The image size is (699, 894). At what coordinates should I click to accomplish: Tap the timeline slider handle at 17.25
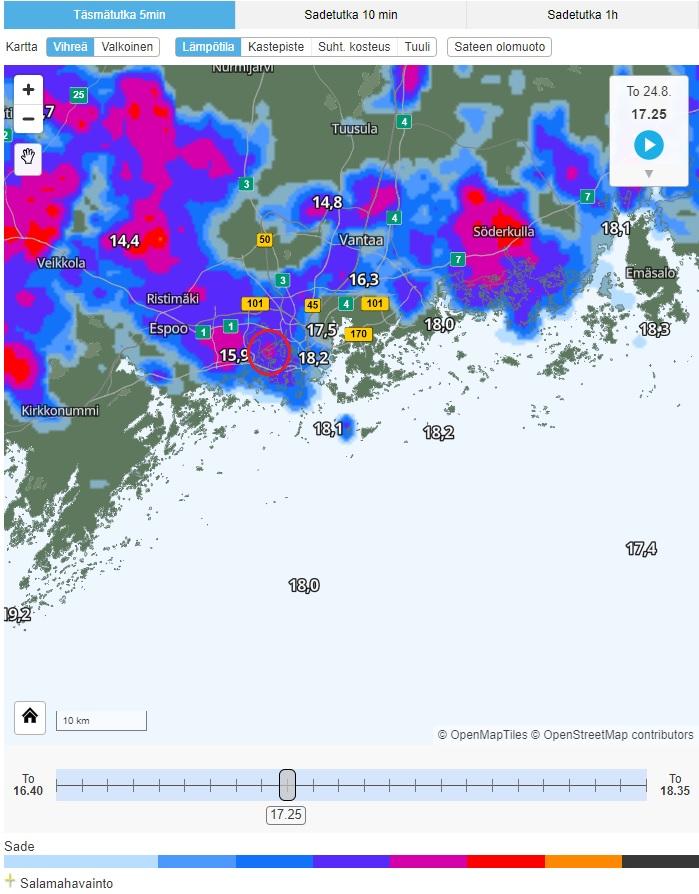coord(287,785)
